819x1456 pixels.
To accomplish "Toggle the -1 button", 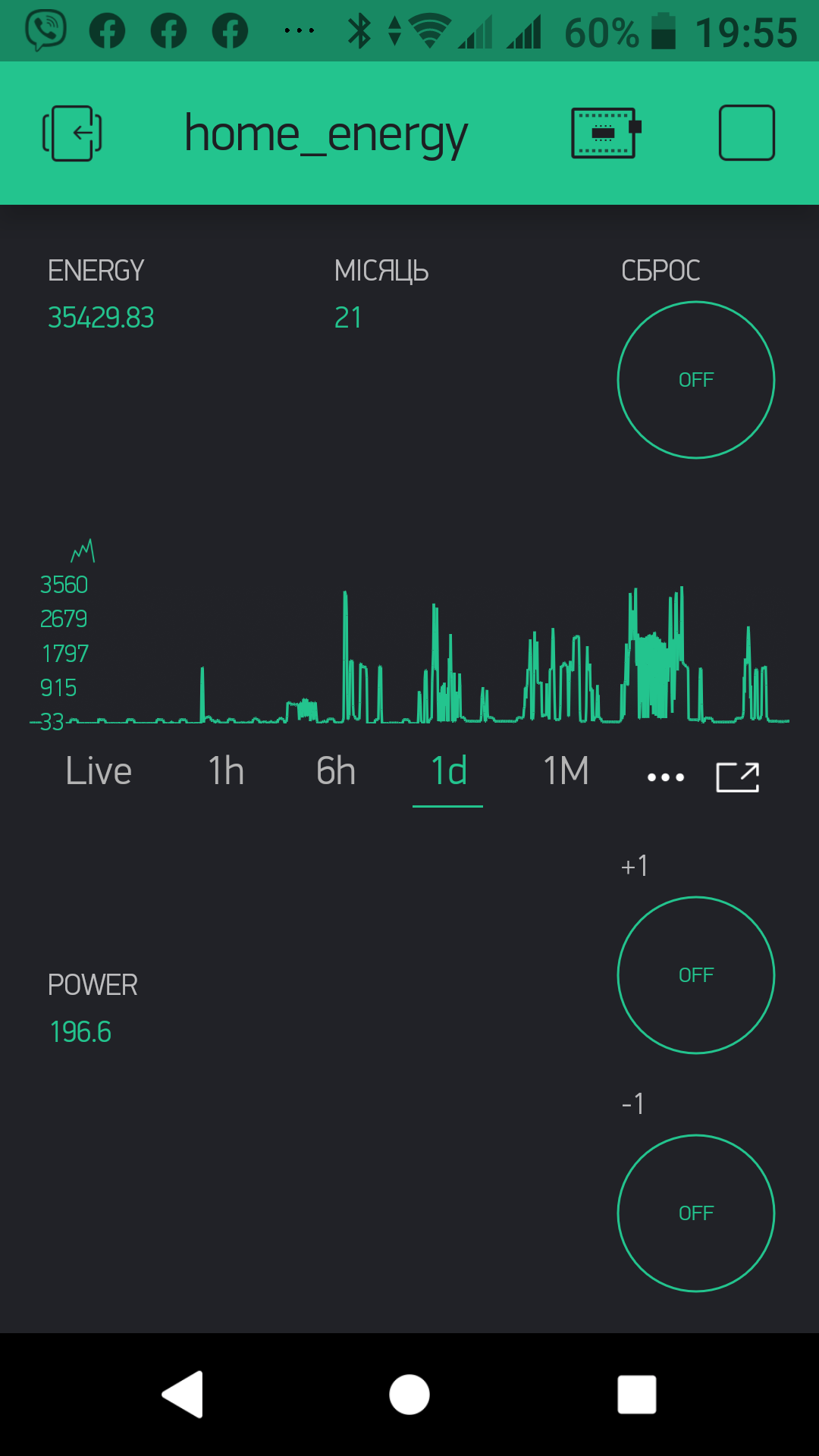I will pyautogui.click(x=696, y=1213).
